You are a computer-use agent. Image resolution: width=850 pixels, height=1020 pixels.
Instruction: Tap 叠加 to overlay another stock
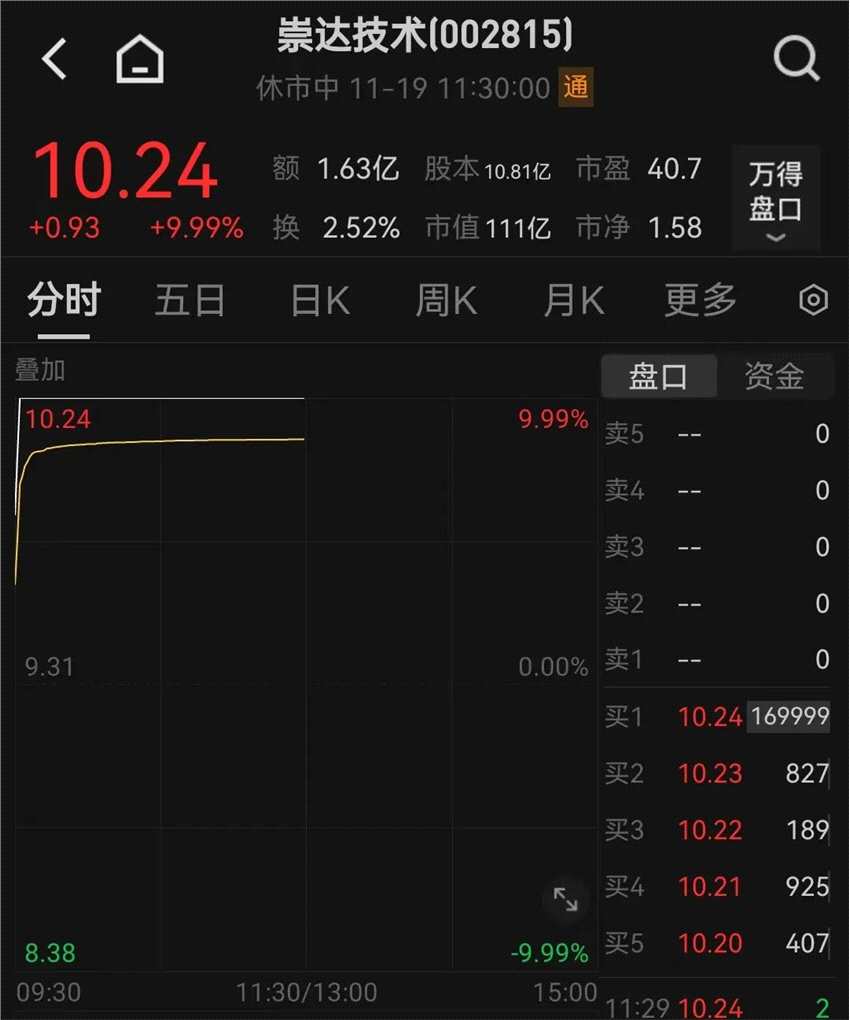pyautogui.click(x=40, y=370)
